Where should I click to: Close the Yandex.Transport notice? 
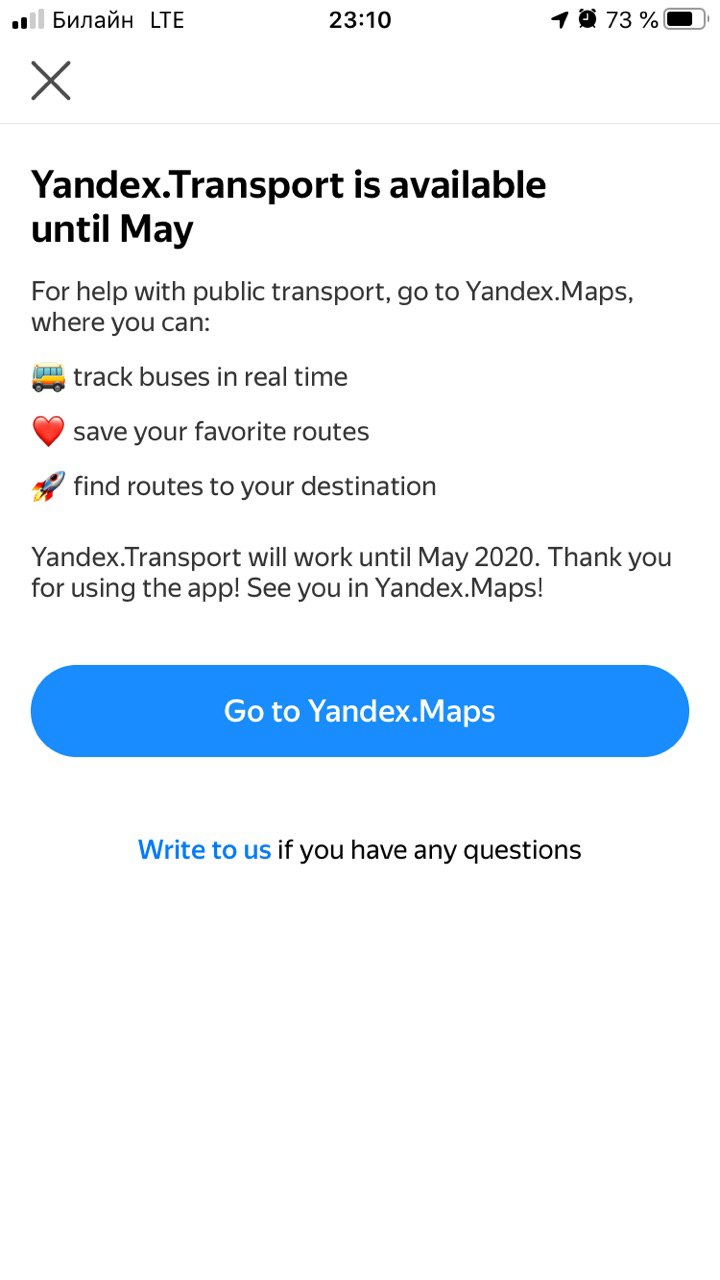pyautogui.click(x=51, y=81)
